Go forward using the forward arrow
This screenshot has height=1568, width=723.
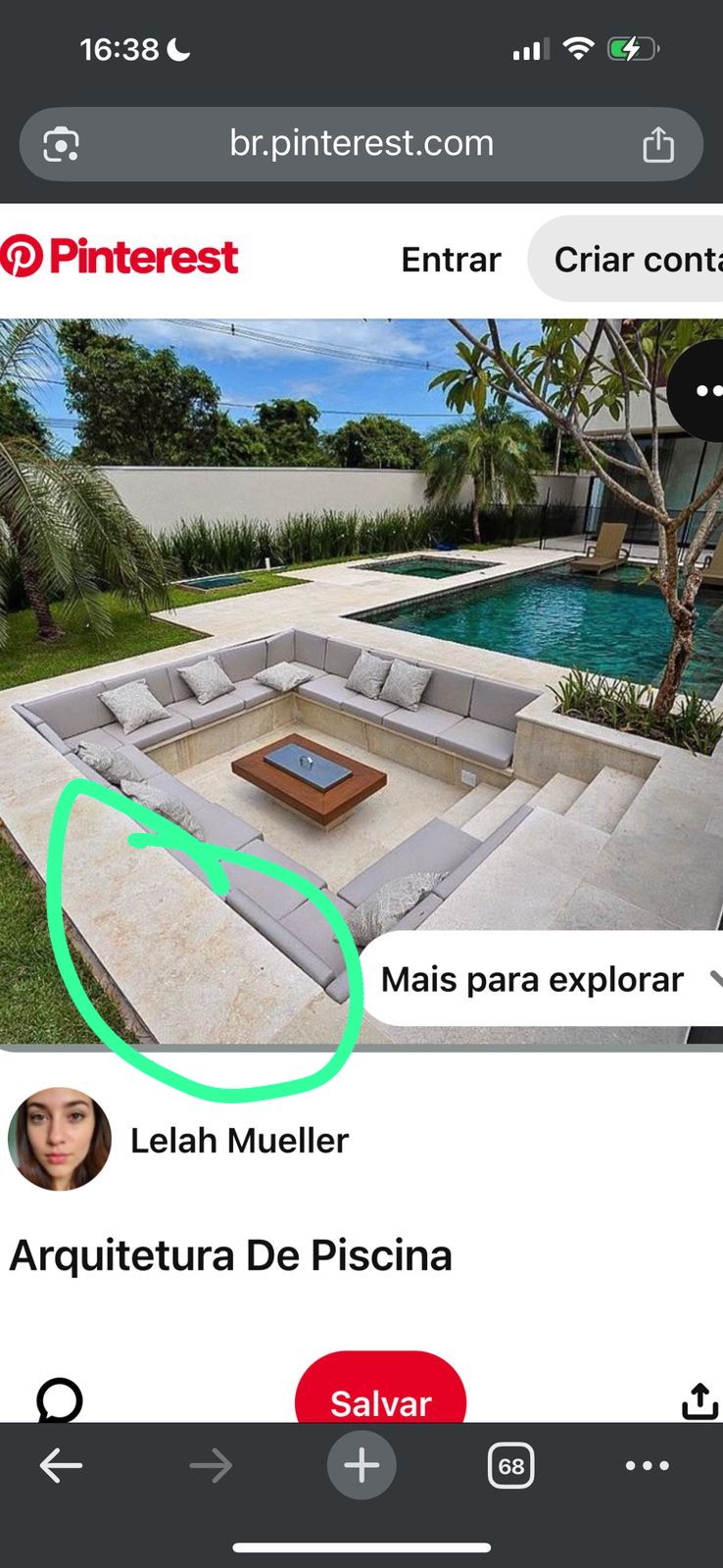tap(211, 1465)
